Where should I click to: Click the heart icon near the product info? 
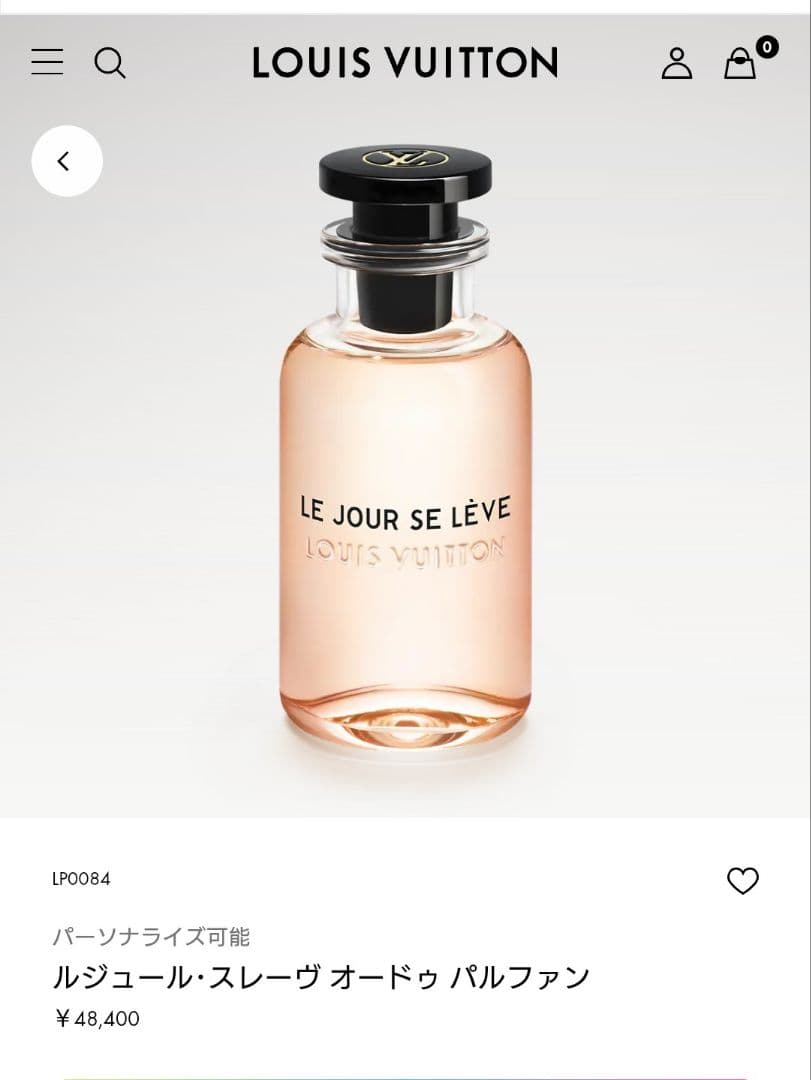pos(742,881)
